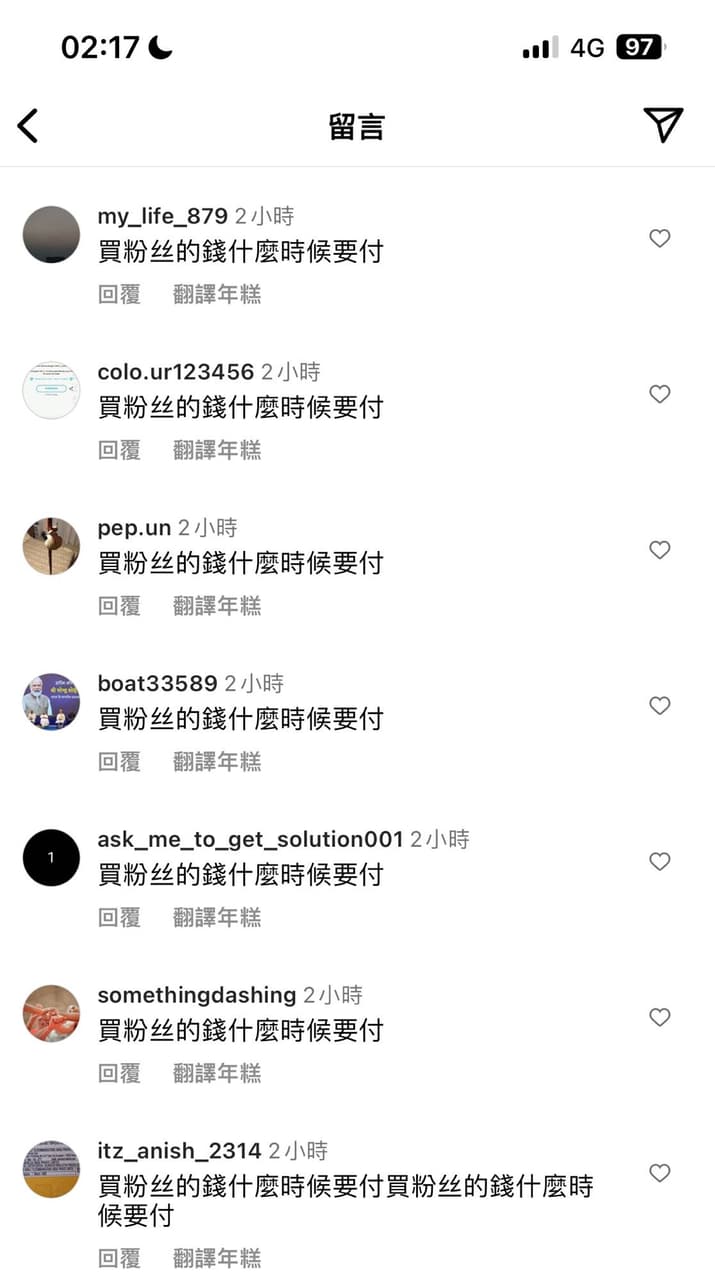Like the comment by my_life_879
The height and width of the screenshot is (1280, 715).
pos(659,238)
